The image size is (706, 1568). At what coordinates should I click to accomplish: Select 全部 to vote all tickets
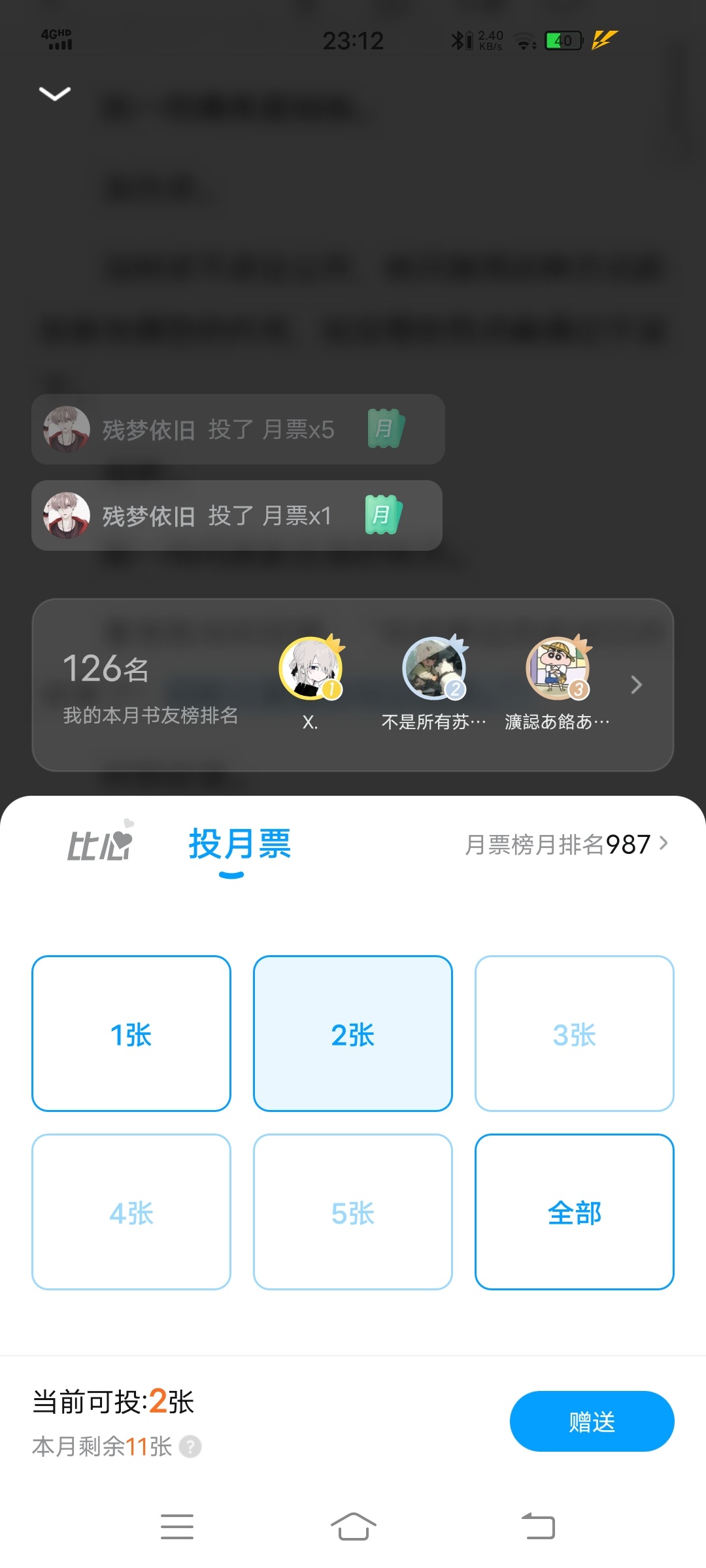tap(574, 1212)
